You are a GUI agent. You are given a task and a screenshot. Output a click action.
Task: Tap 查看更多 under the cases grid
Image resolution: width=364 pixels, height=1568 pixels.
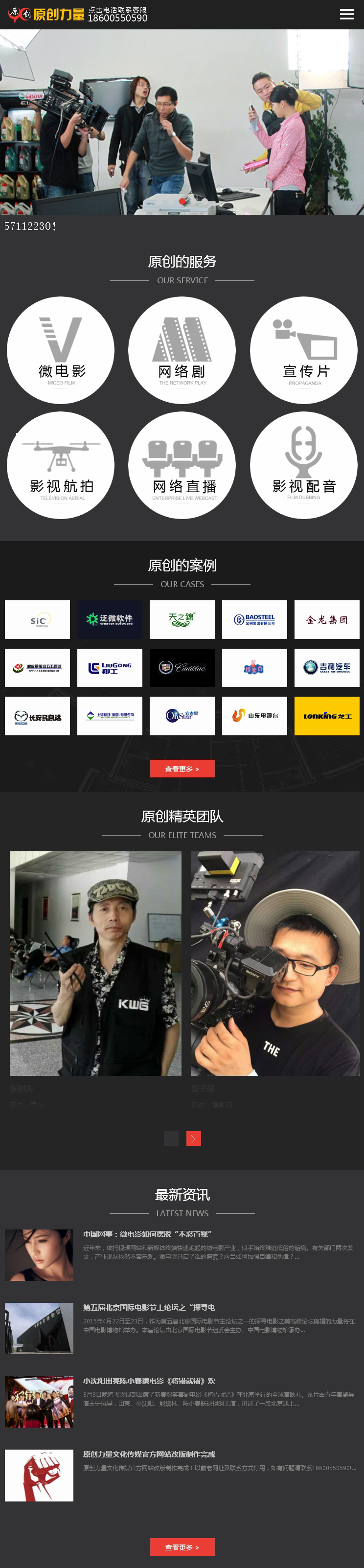click(182, 768)
